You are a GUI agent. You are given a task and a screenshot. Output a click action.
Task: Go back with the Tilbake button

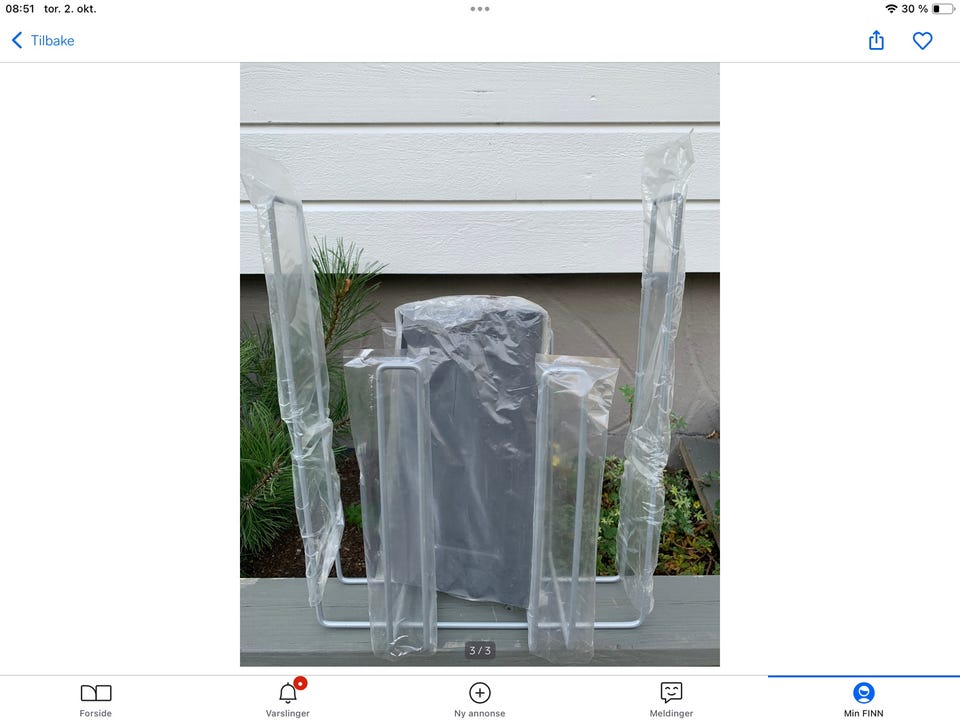coord(43,41)
